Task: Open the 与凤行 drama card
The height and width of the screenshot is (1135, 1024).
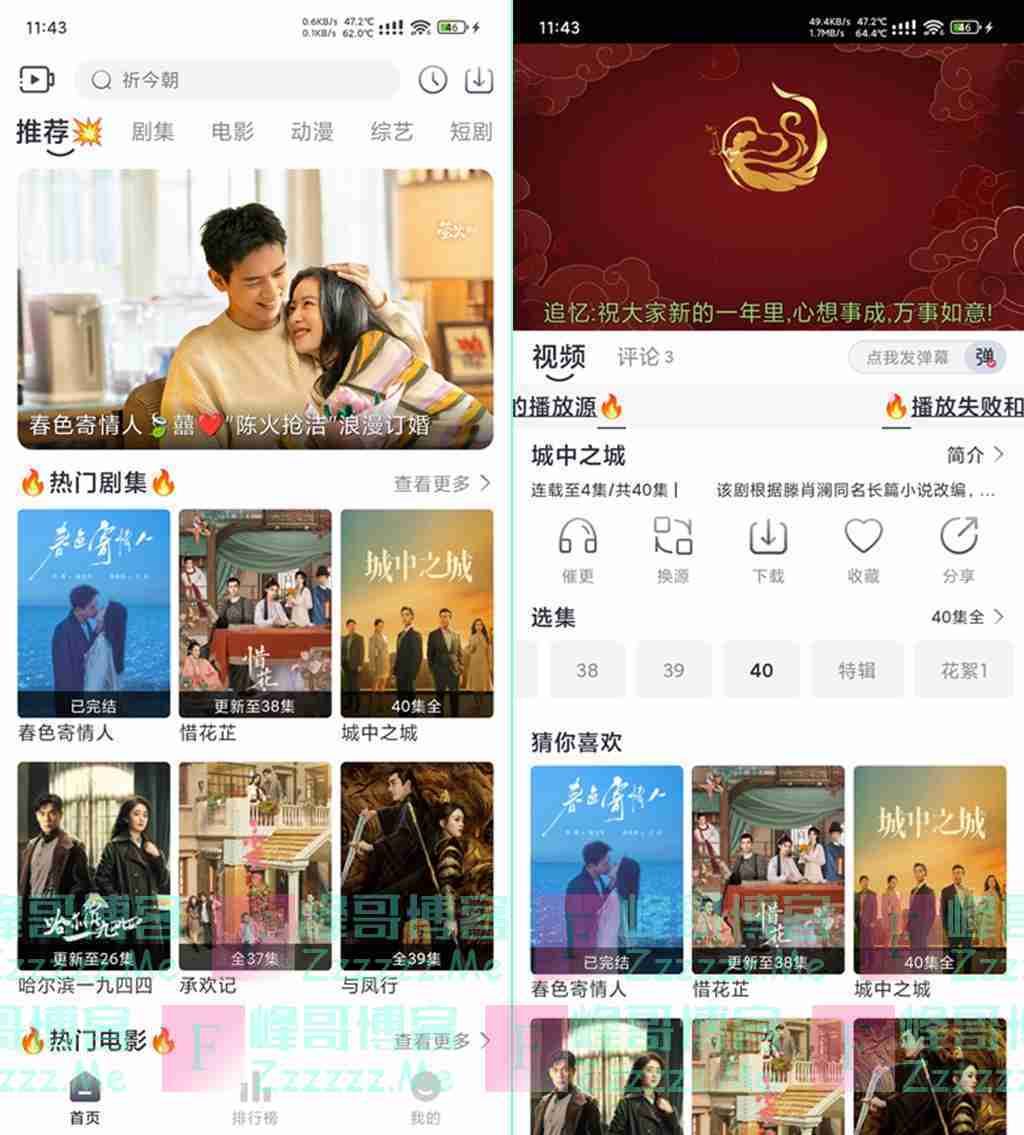Action: tap(417, 868)
